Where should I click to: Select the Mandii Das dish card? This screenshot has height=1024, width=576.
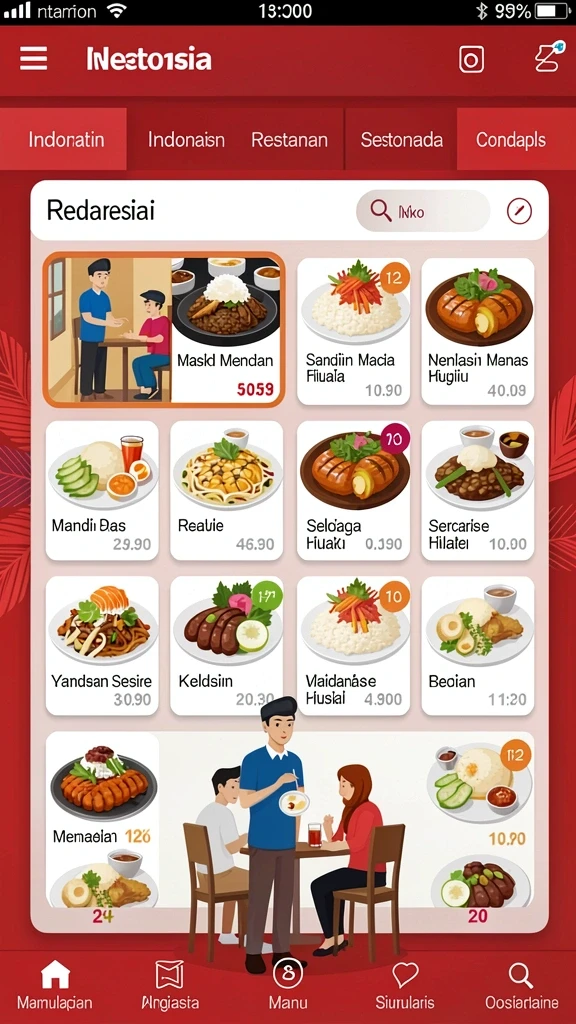[102, 490]
